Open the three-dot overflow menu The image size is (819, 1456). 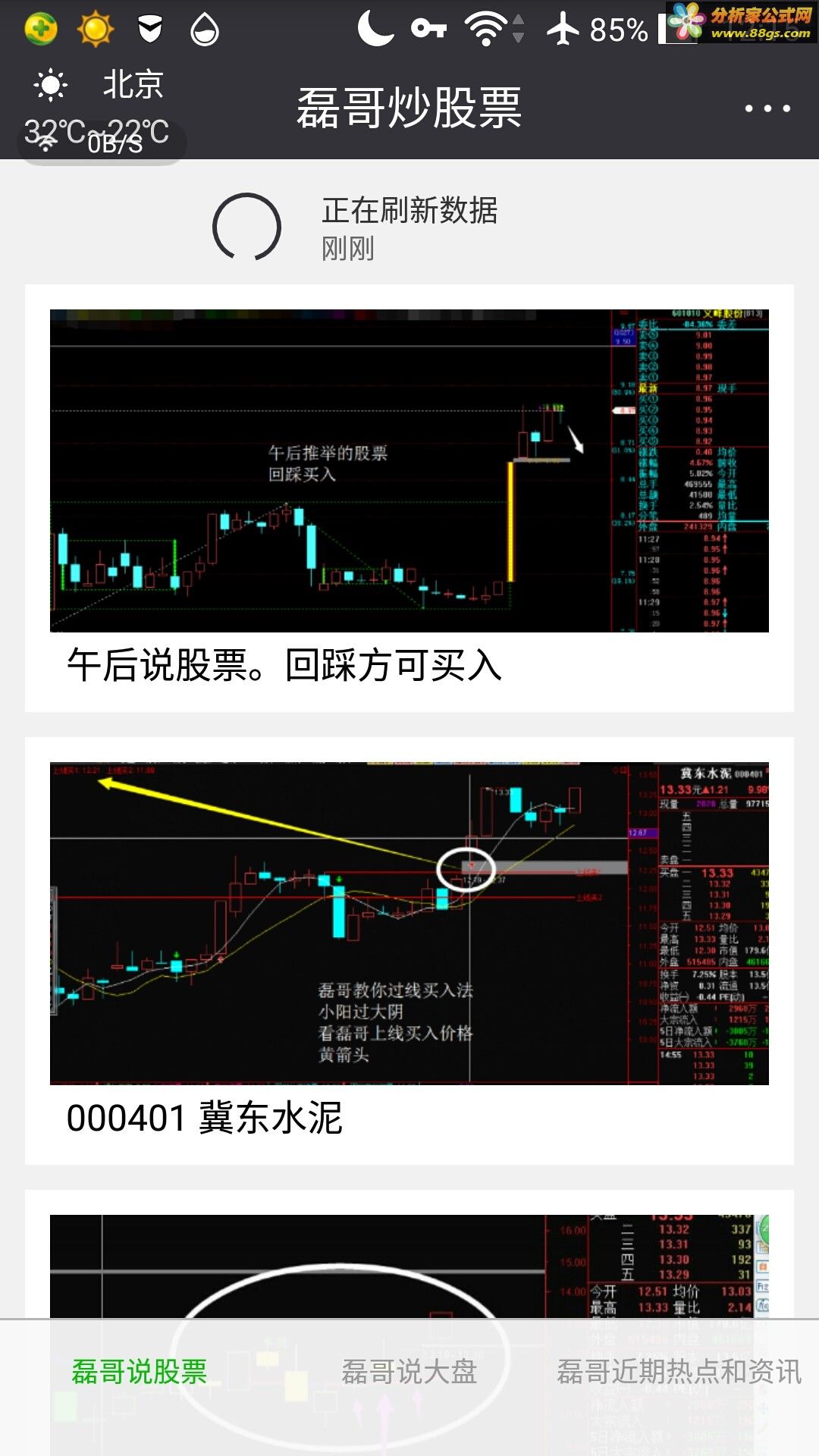click(767, 108)
